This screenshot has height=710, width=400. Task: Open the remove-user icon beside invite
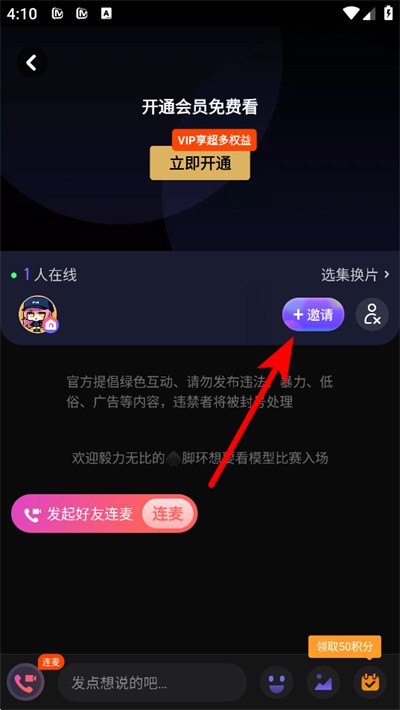(x=372, y=314)
